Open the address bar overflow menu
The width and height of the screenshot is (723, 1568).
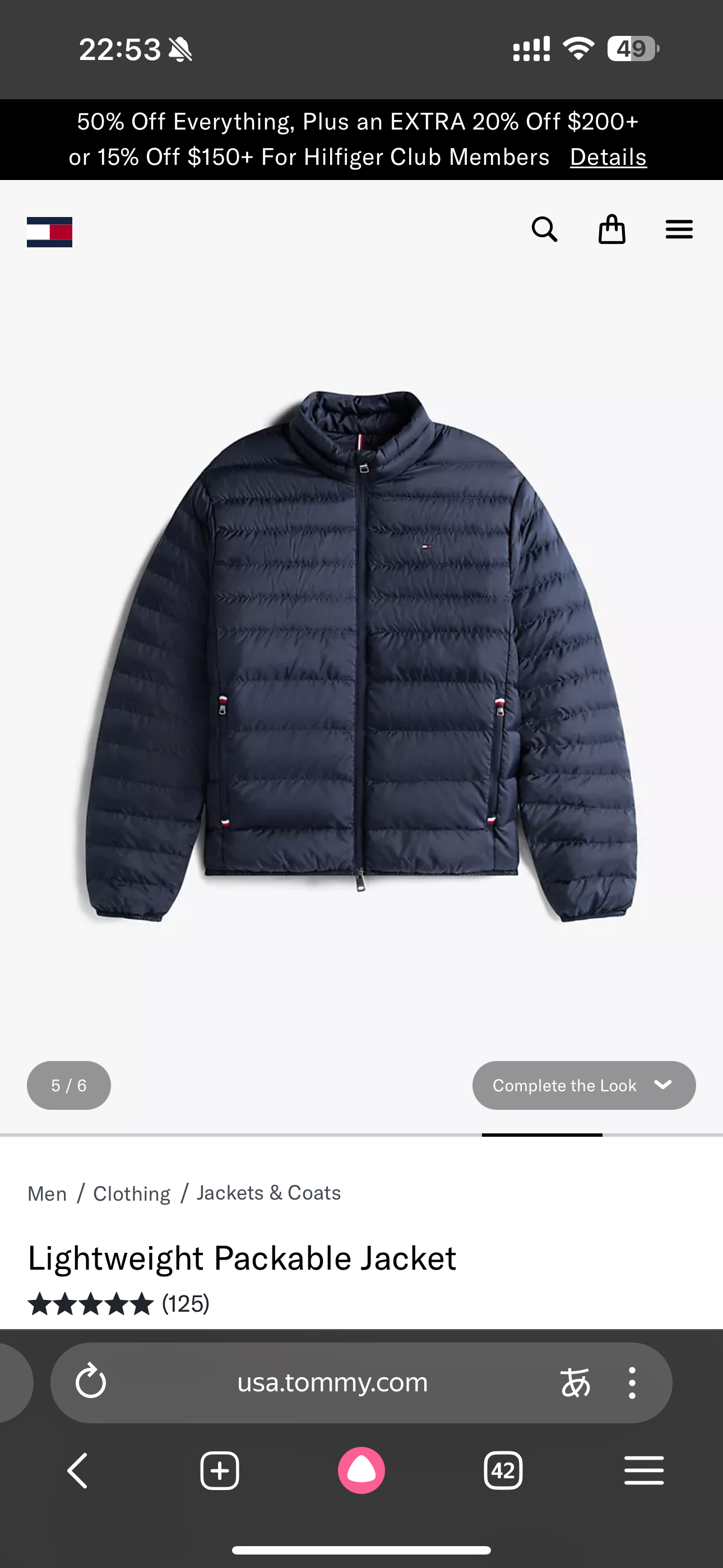[x=632, y=1382]
